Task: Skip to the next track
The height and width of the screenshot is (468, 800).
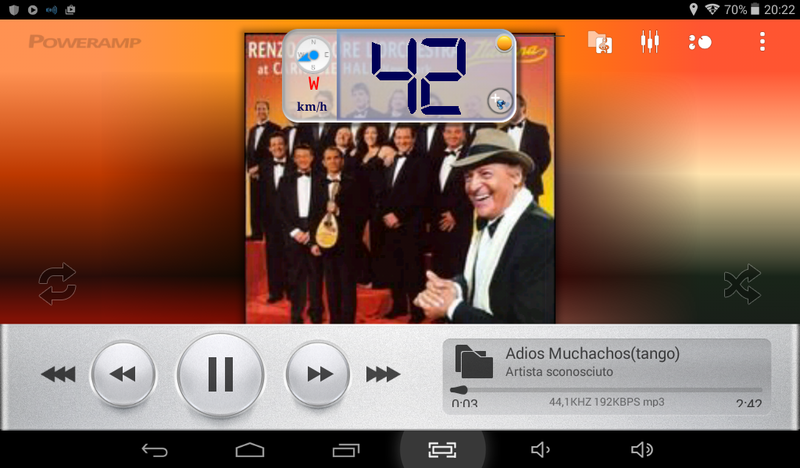Action: coord(318,374)
